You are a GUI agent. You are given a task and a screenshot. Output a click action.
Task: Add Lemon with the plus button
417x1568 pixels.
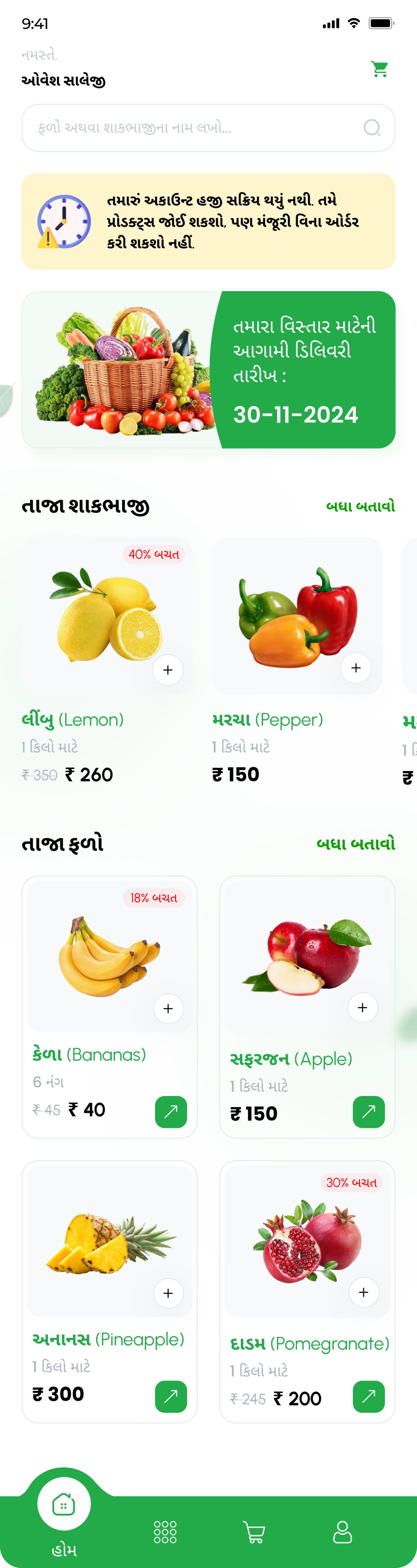[x=168, y=670]
